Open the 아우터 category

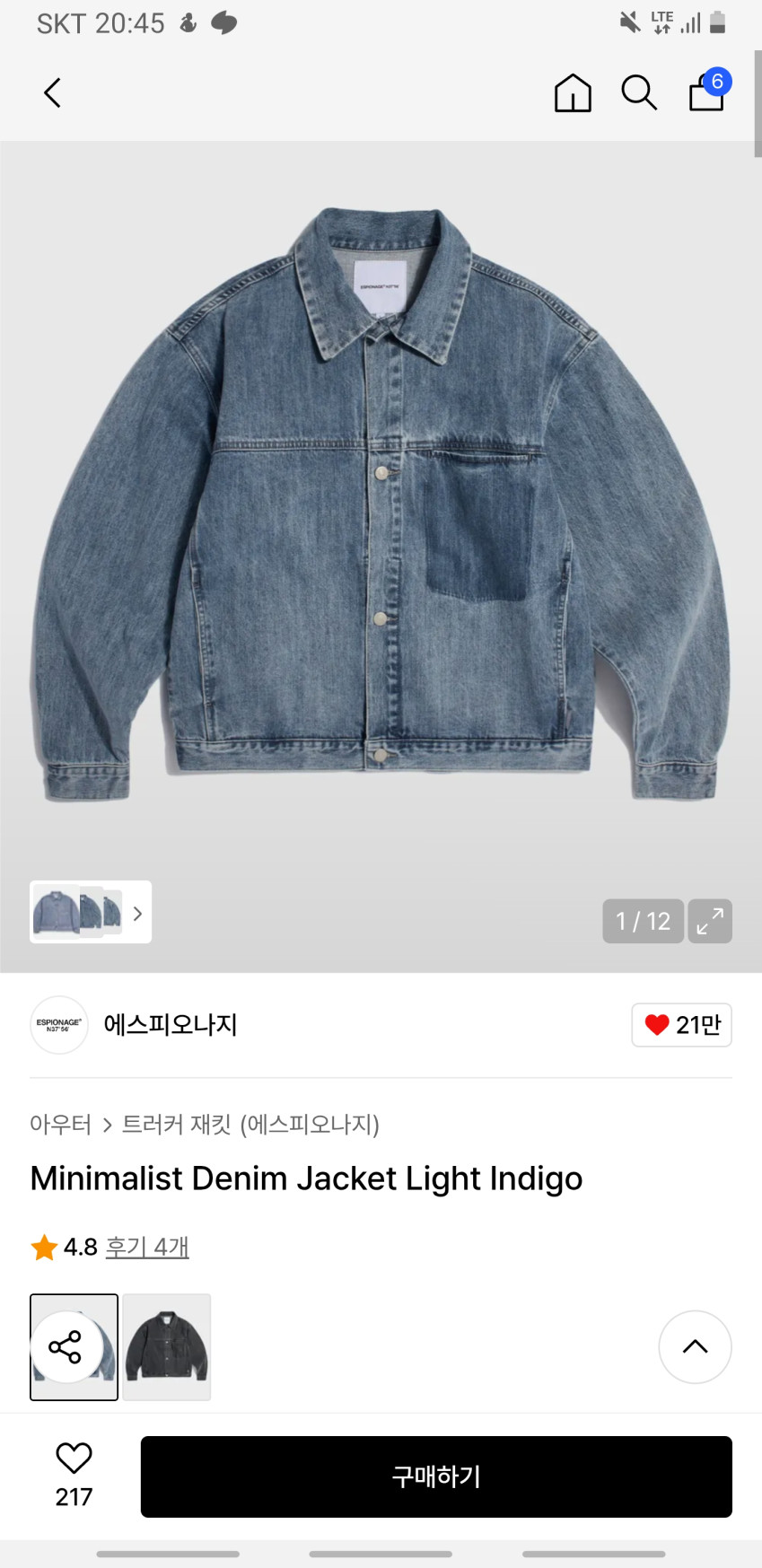[60, 1124]
